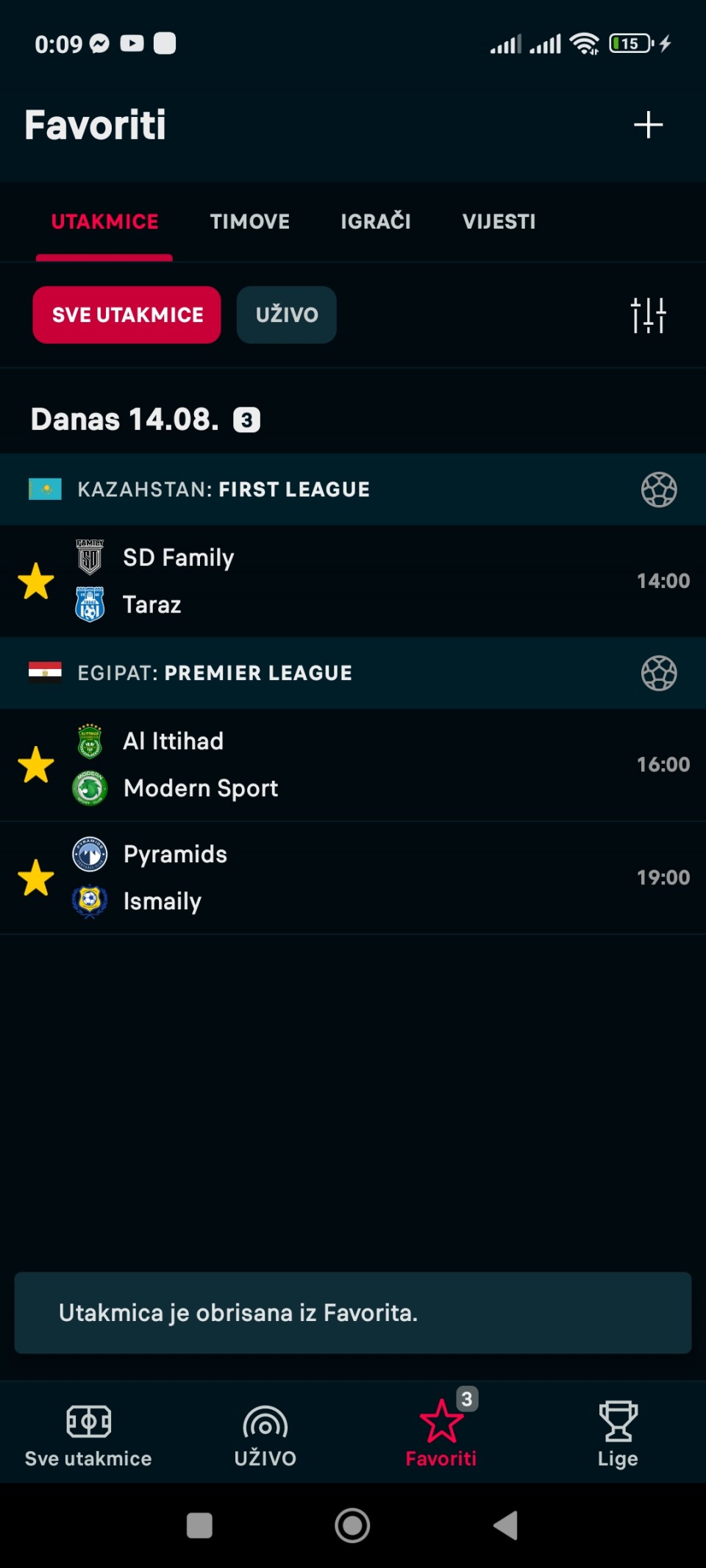Viewport: 706px width, 1568px height.
Task: Open the SD Family vs Taraz match
Action: tap(382, 581)
